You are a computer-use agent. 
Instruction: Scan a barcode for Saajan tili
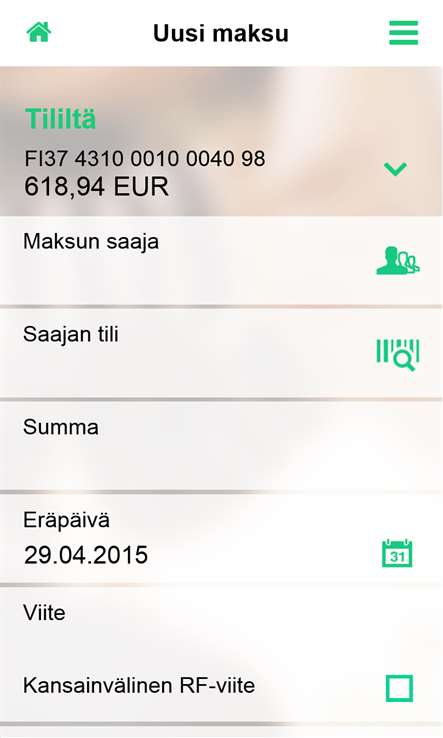coord(398,354)
